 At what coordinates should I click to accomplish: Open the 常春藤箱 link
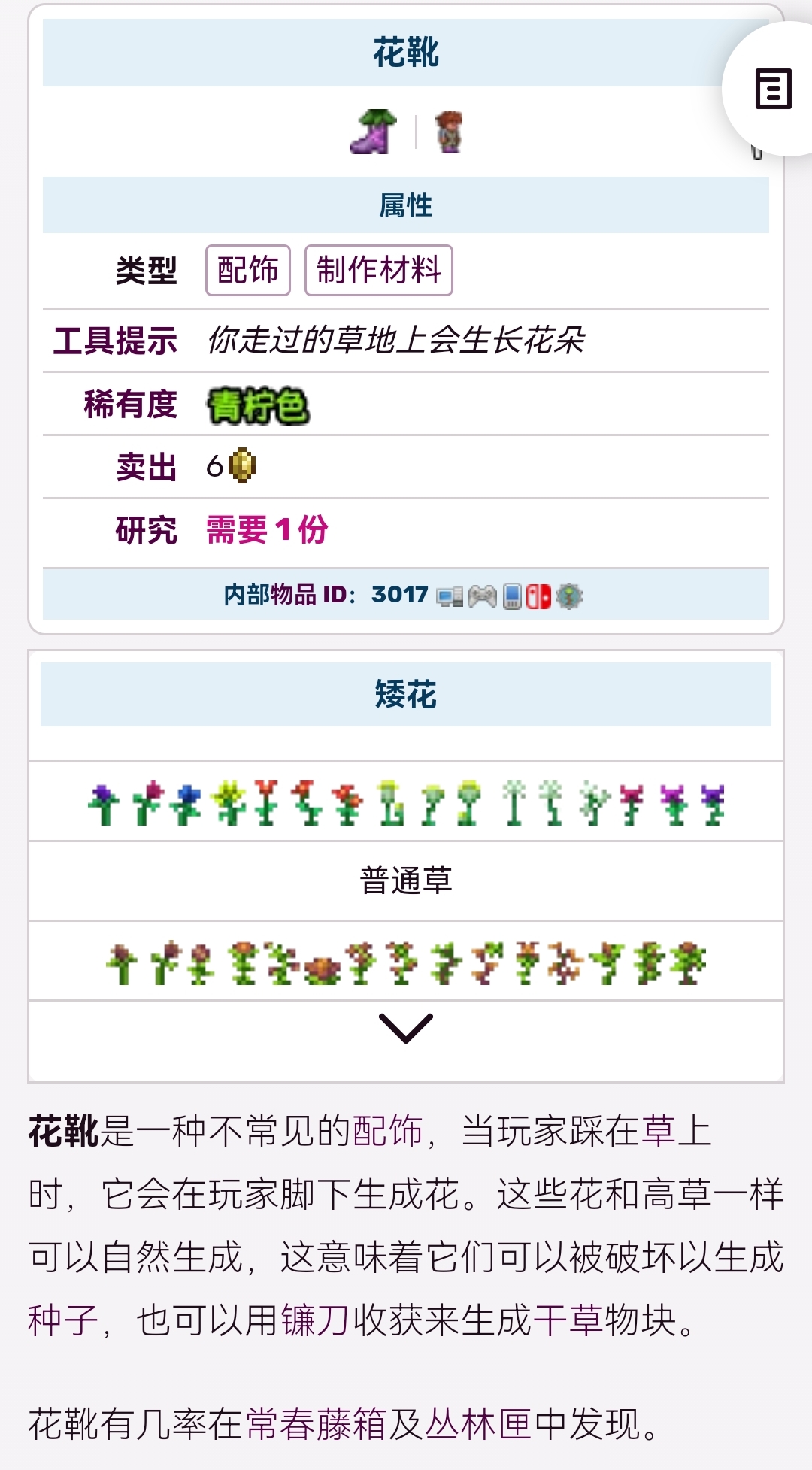pos(316,1424)
